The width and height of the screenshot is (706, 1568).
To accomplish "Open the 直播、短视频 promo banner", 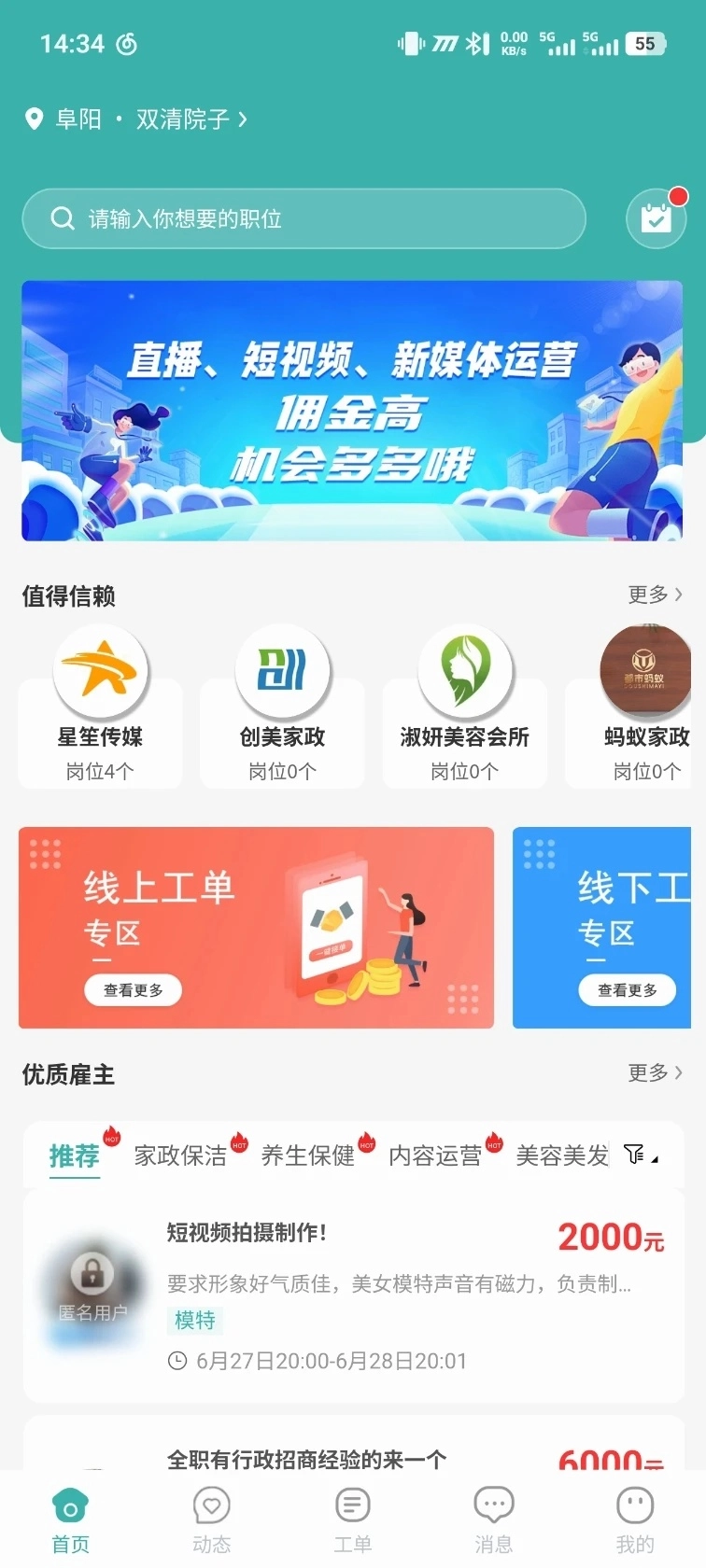I will click(352, 411).
